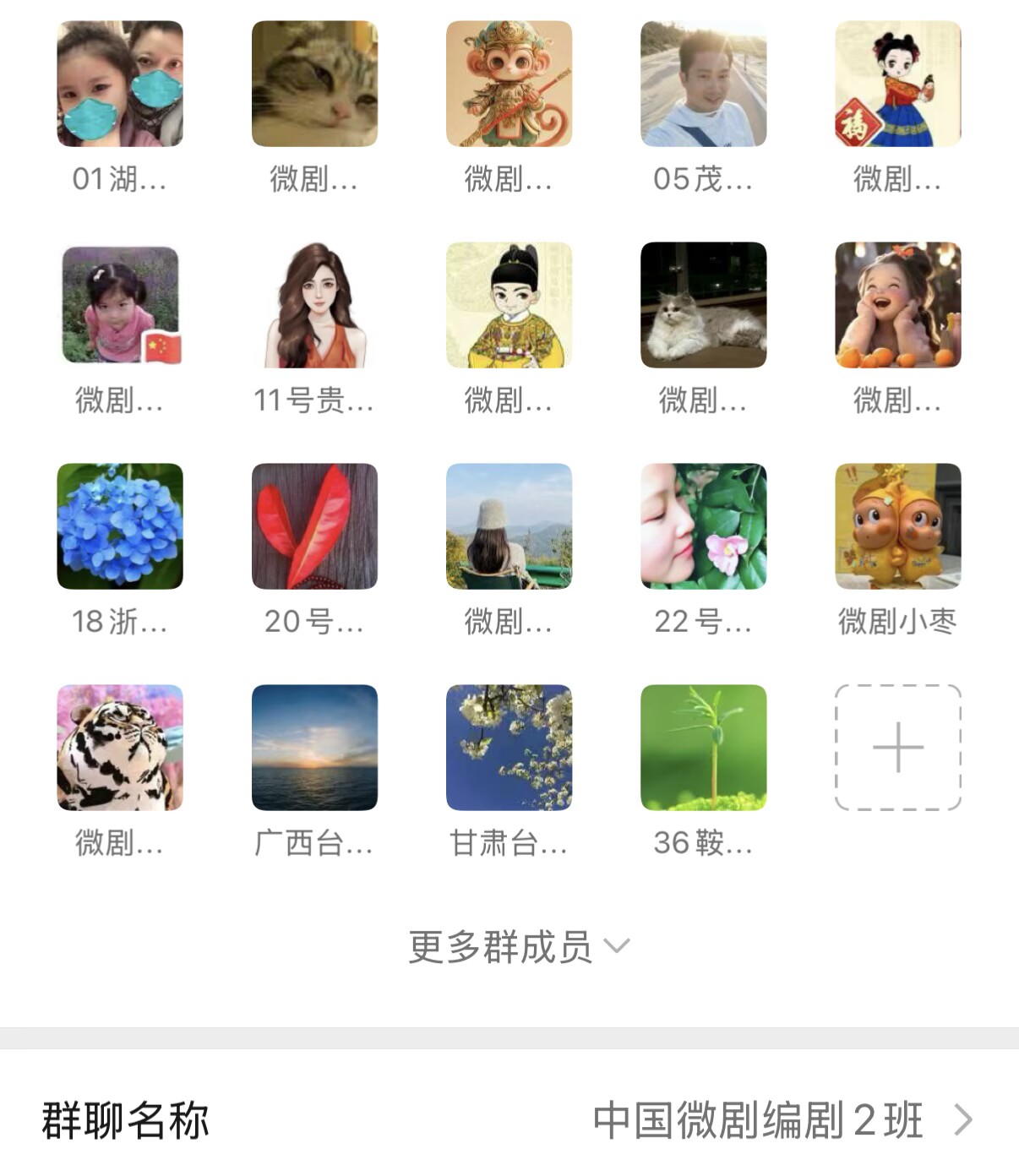Open member profile labeled 01湖

(120, 84)
